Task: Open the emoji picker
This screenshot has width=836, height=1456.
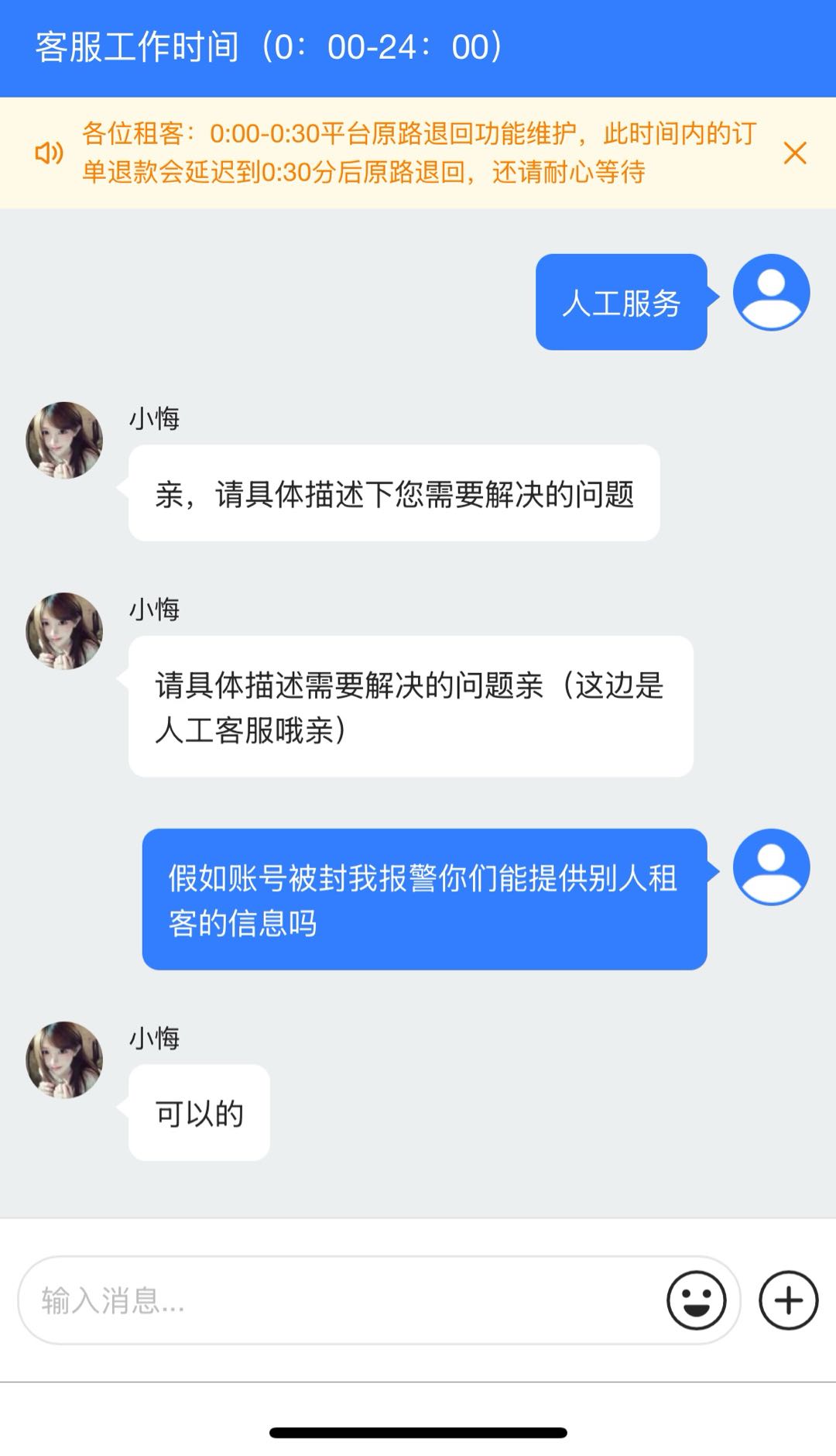Action: click(696, 1300)
